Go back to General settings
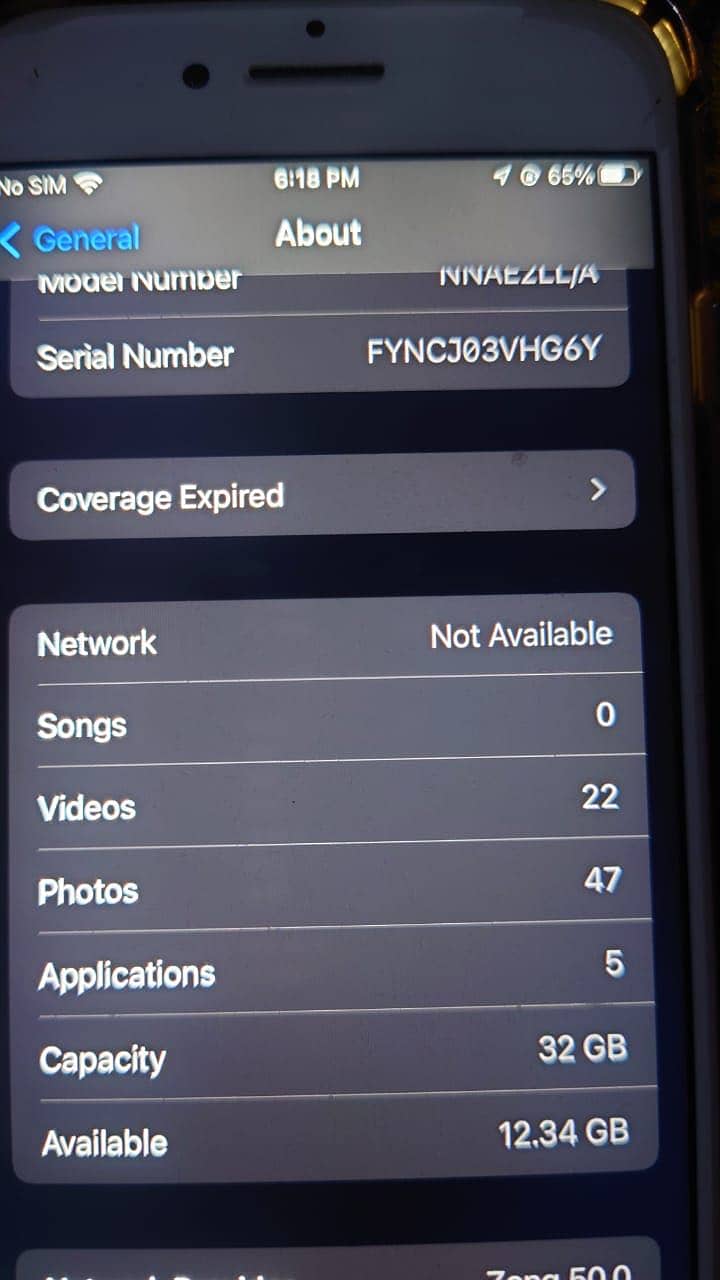The image size is (720, 1280). pyautogui.click(x=72, y=239)
